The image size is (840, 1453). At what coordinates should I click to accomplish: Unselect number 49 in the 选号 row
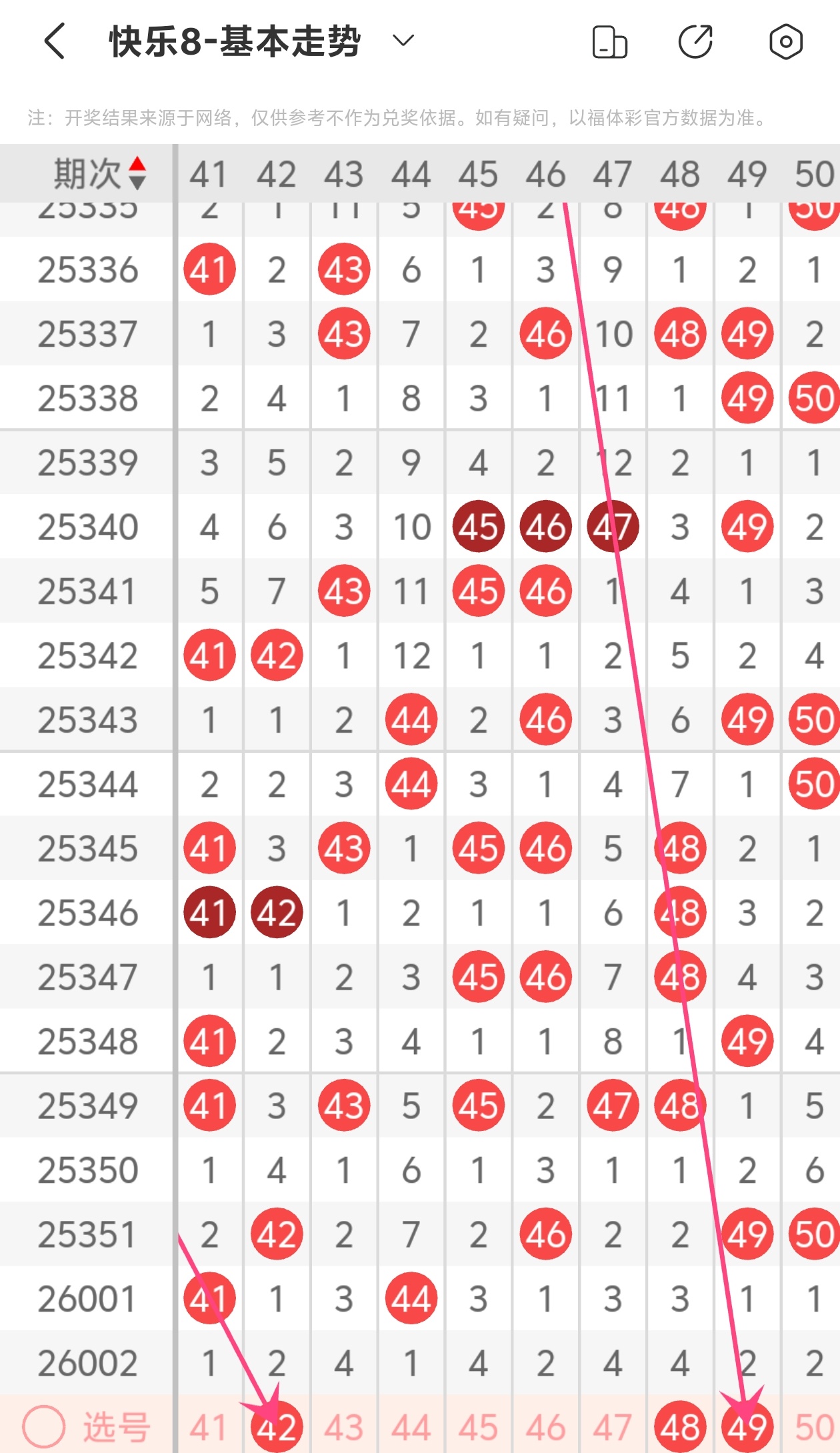pos(747,1427)
